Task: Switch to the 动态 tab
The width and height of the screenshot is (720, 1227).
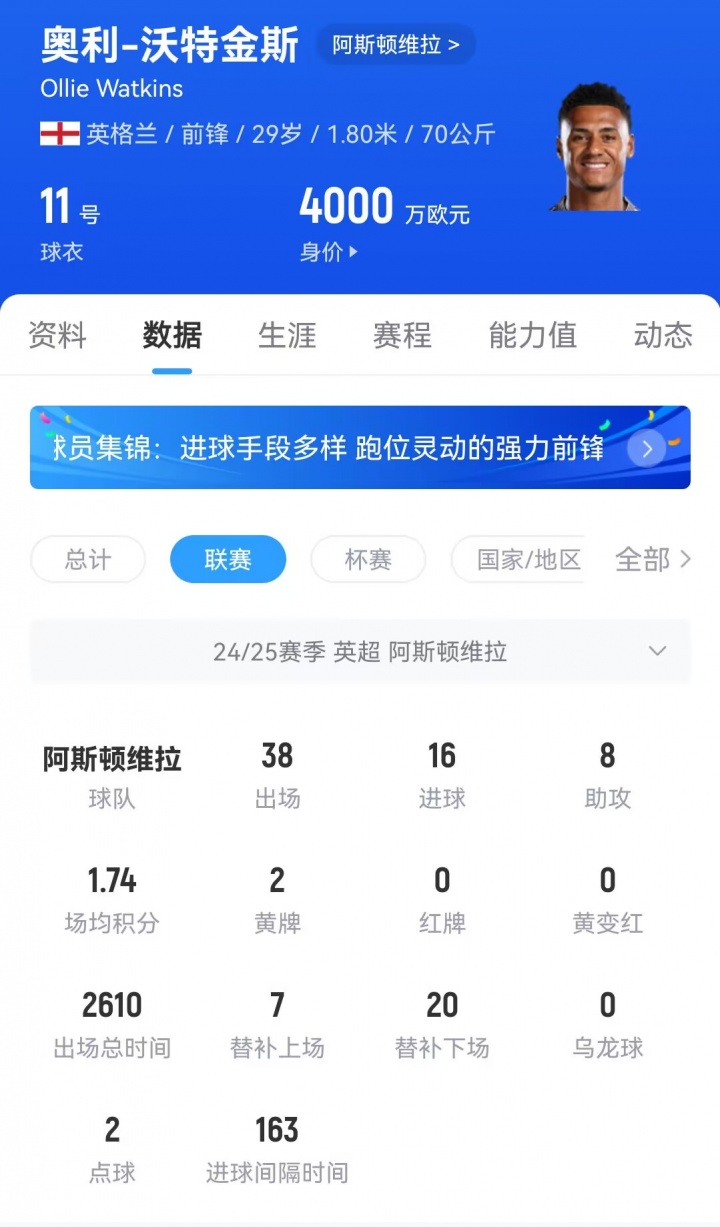Action: pyautogui.click(x=662, y=335)
